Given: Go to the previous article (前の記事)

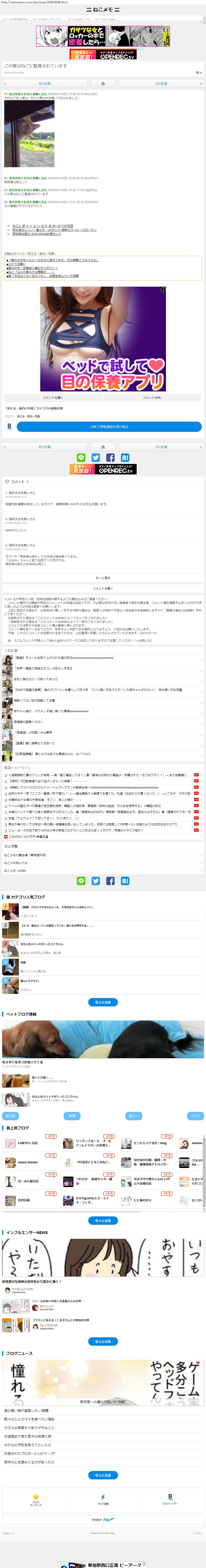Looking at the screenshot, I should click(44, 83).
